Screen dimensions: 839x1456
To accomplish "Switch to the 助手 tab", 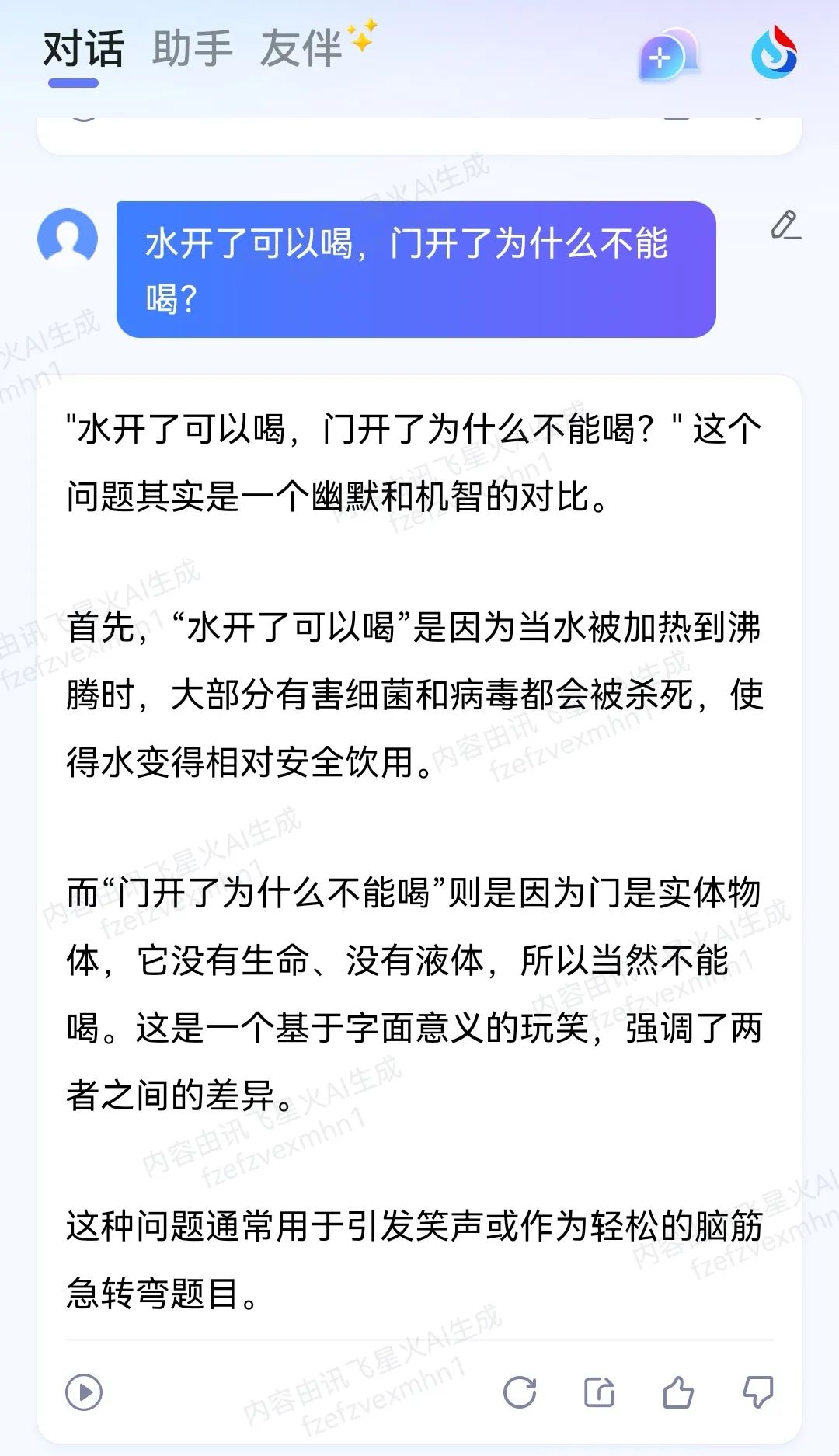I will (190, 48).
